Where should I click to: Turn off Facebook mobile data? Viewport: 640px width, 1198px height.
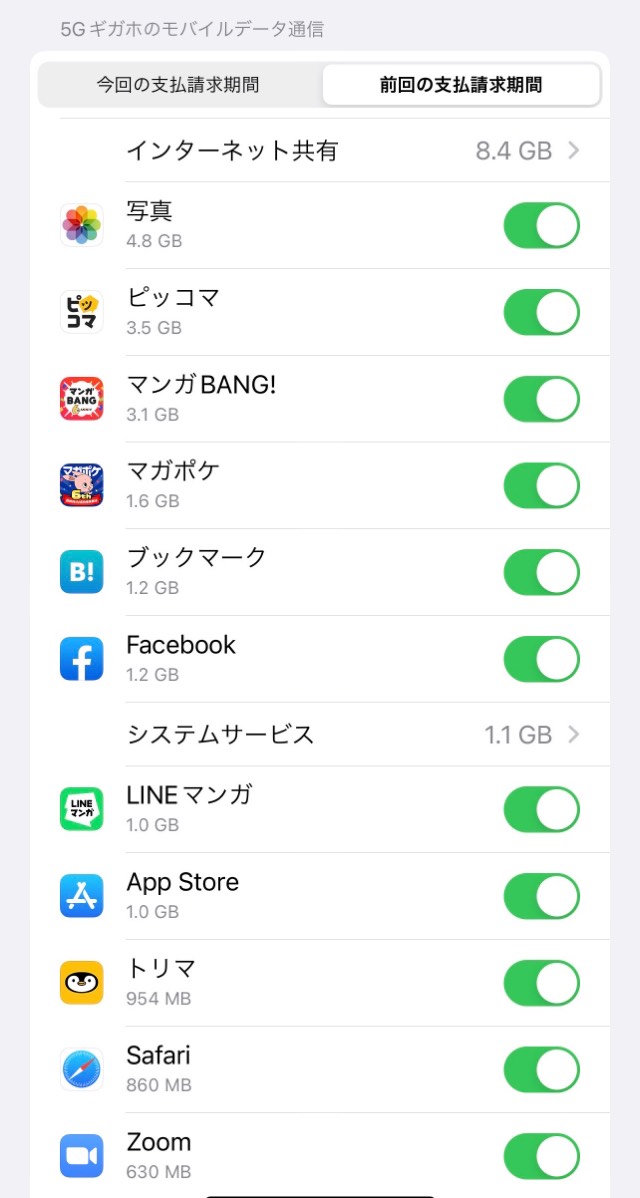coord(541,659)
